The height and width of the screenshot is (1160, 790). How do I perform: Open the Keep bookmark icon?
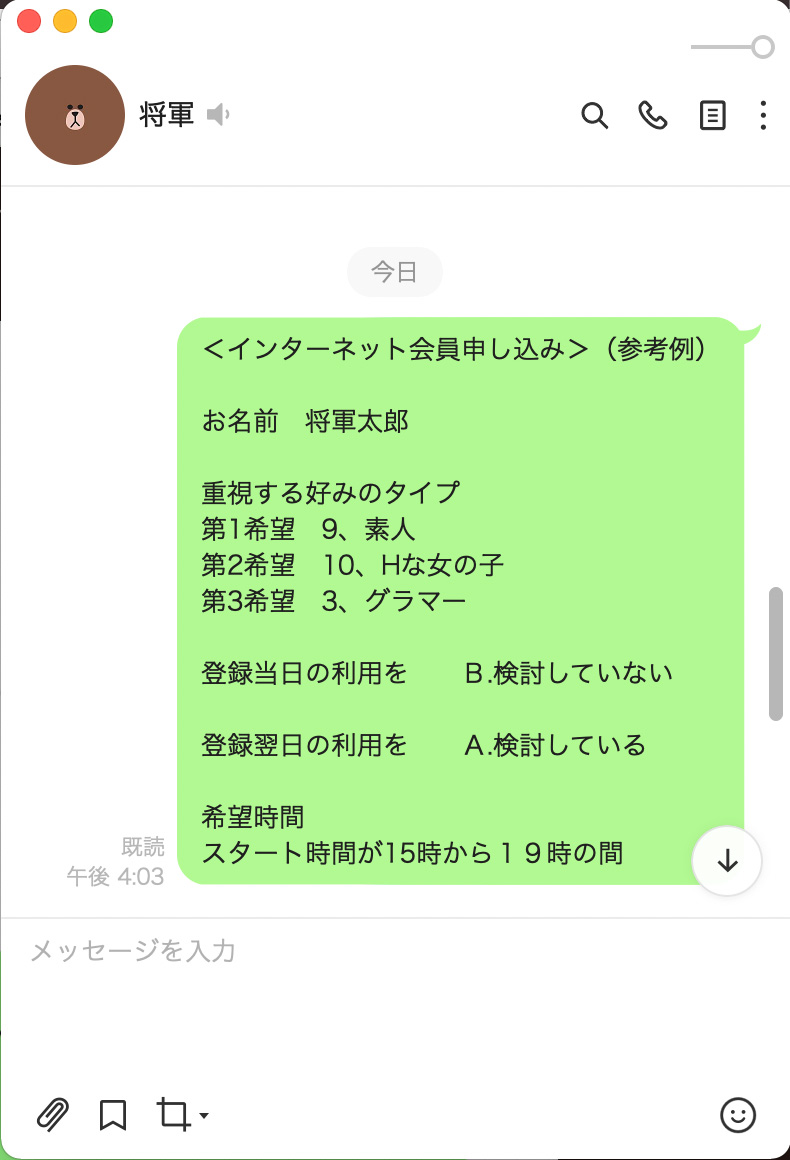113,1114
